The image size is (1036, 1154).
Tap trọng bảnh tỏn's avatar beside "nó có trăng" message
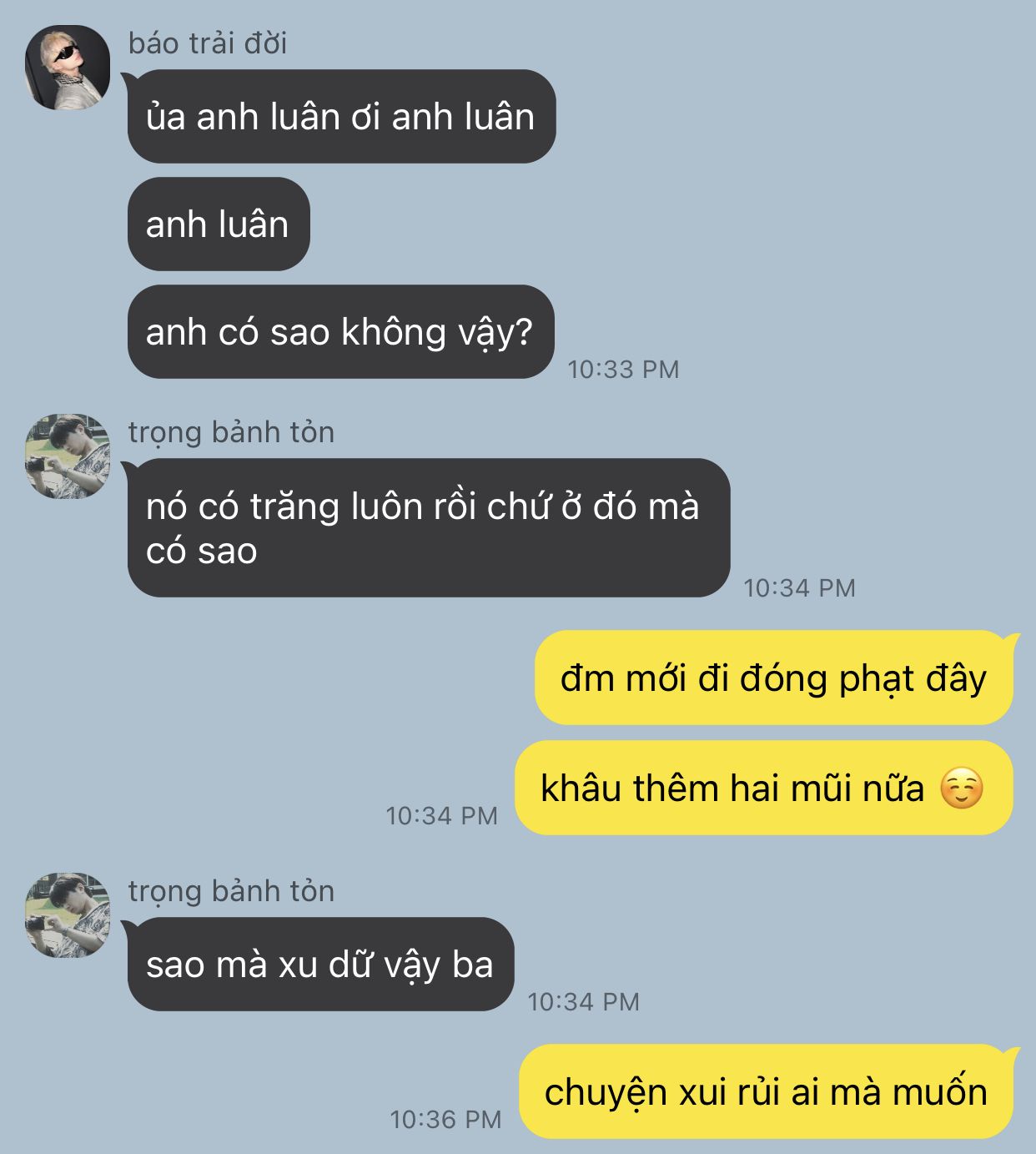pyautogui.click(x=68, y=456)
